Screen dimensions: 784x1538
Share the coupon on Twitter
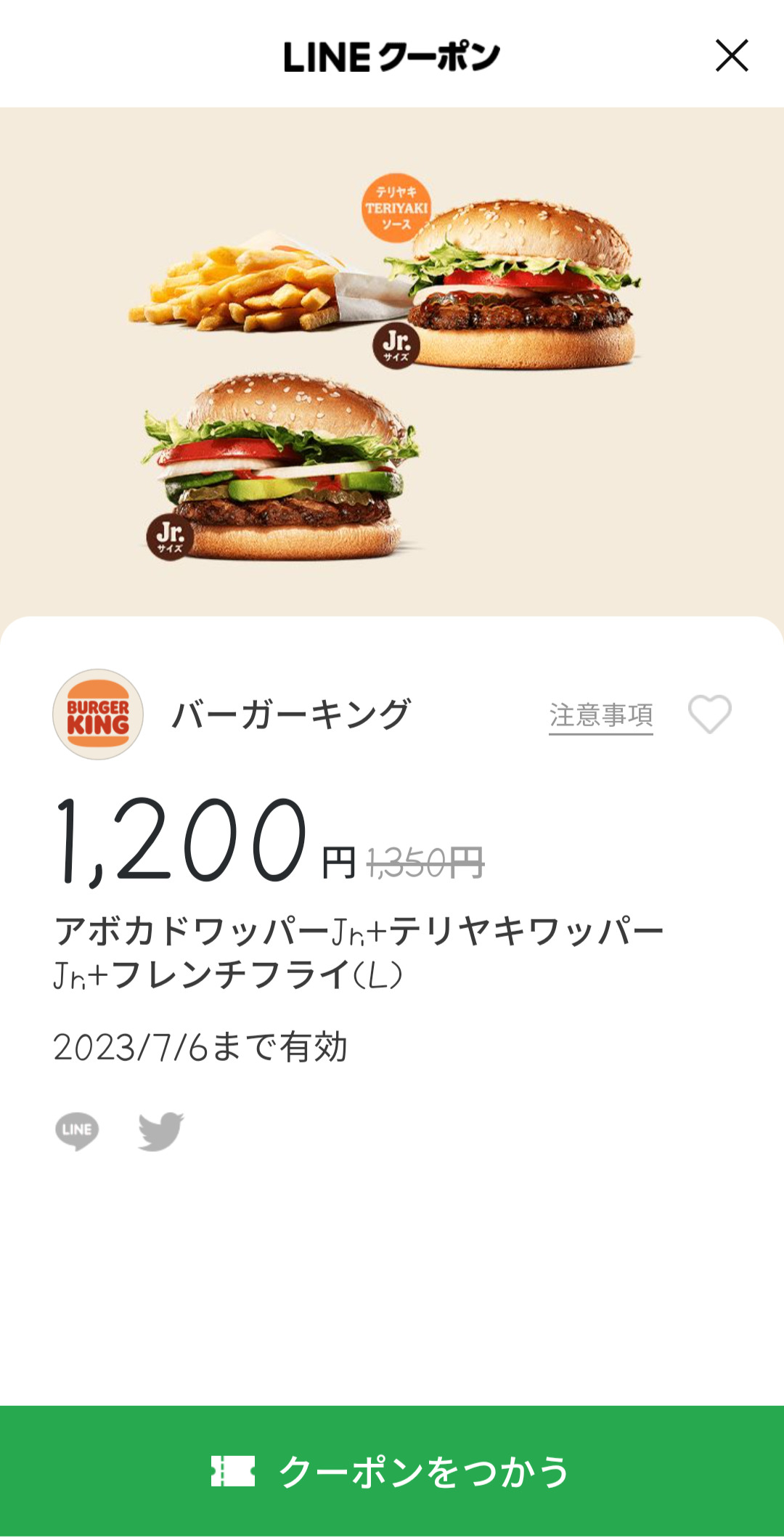tap(160, 1131)
